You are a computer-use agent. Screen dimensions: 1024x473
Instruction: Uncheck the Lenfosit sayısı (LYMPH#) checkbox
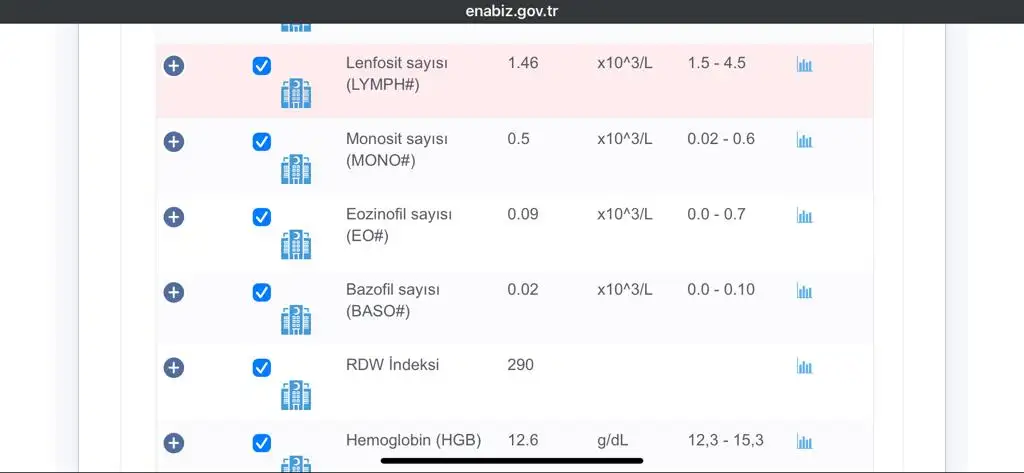pos(261,66)
